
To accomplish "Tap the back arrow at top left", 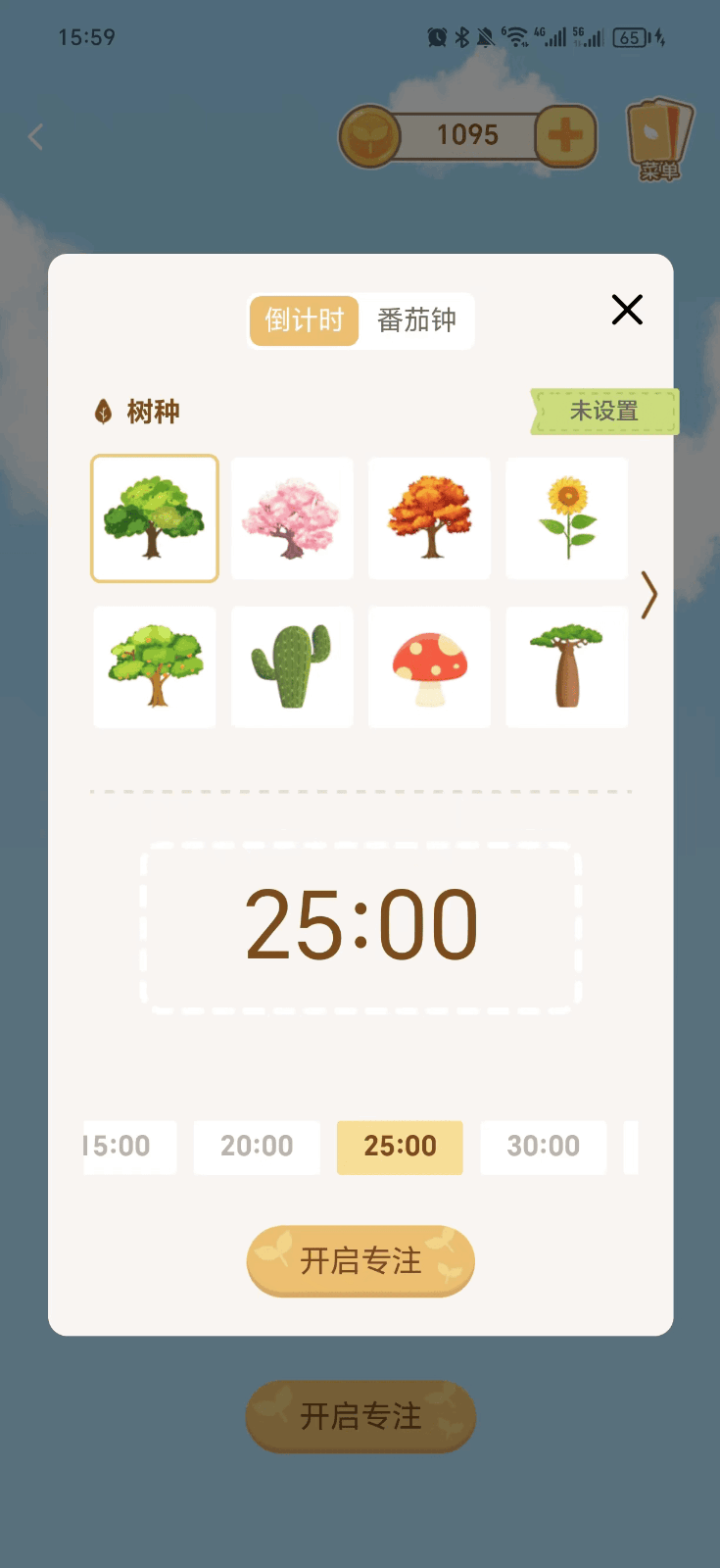I will (35, 137).
